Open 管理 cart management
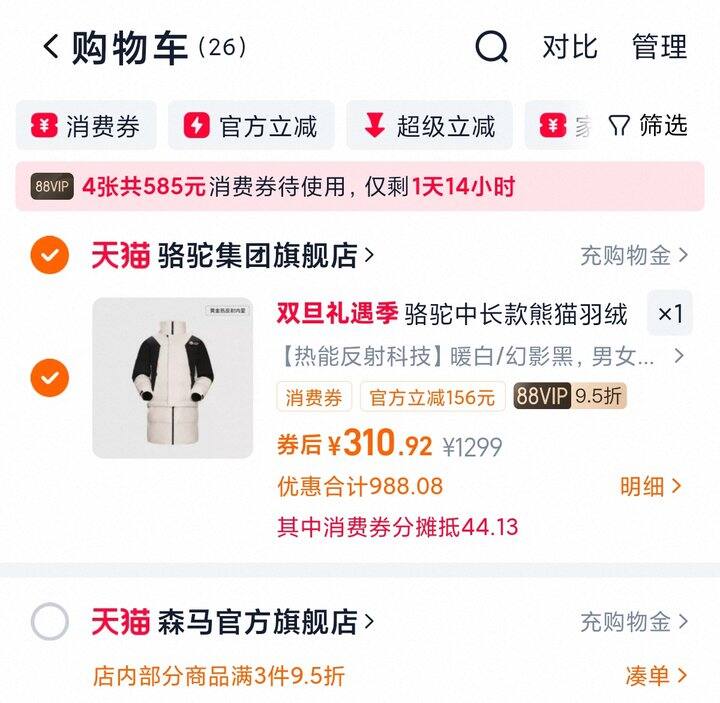This screenshot has height=703, width=720. tap(659, 47)
